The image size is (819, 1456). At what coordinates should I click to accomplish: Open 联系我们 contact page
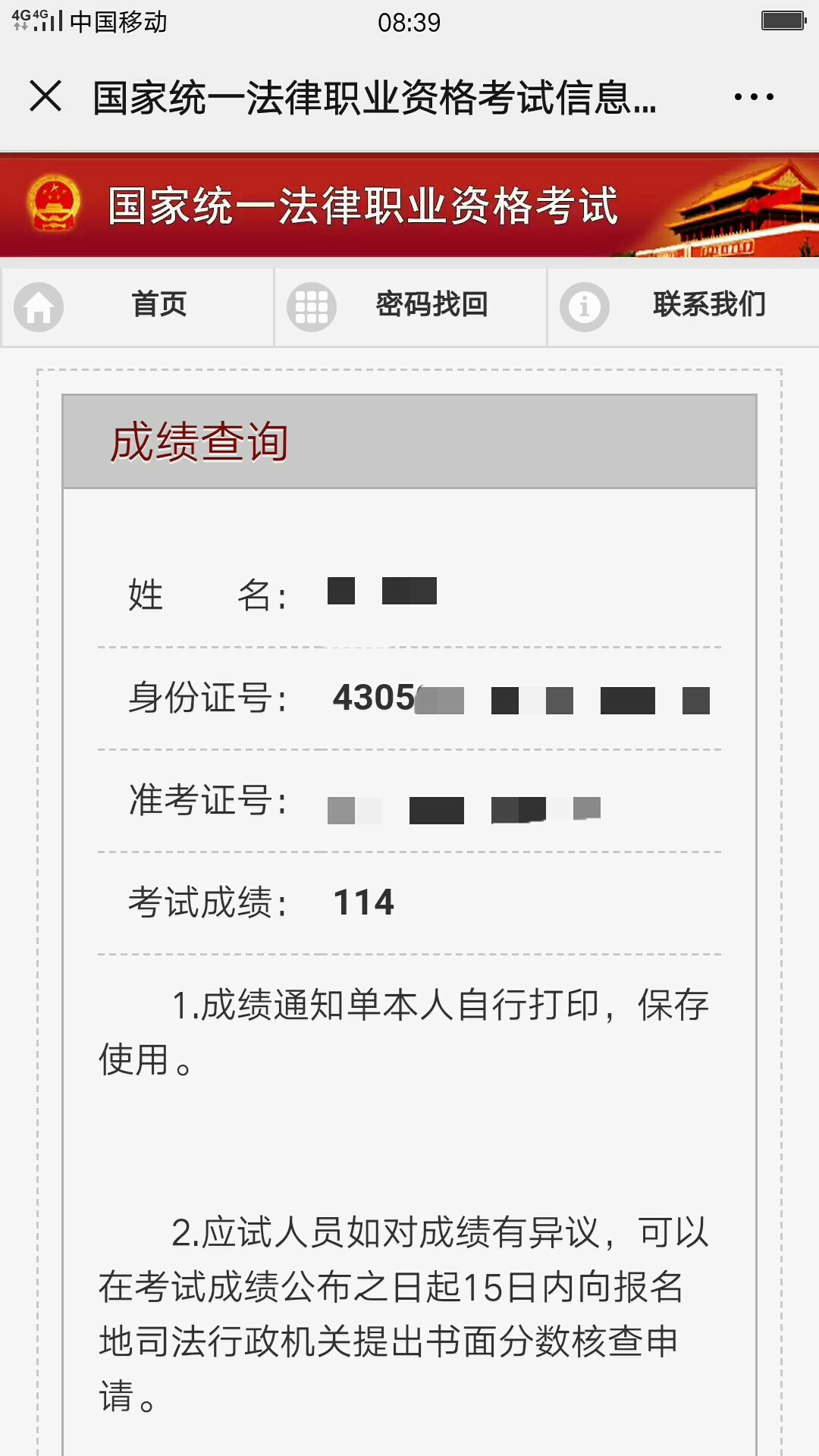684,306
